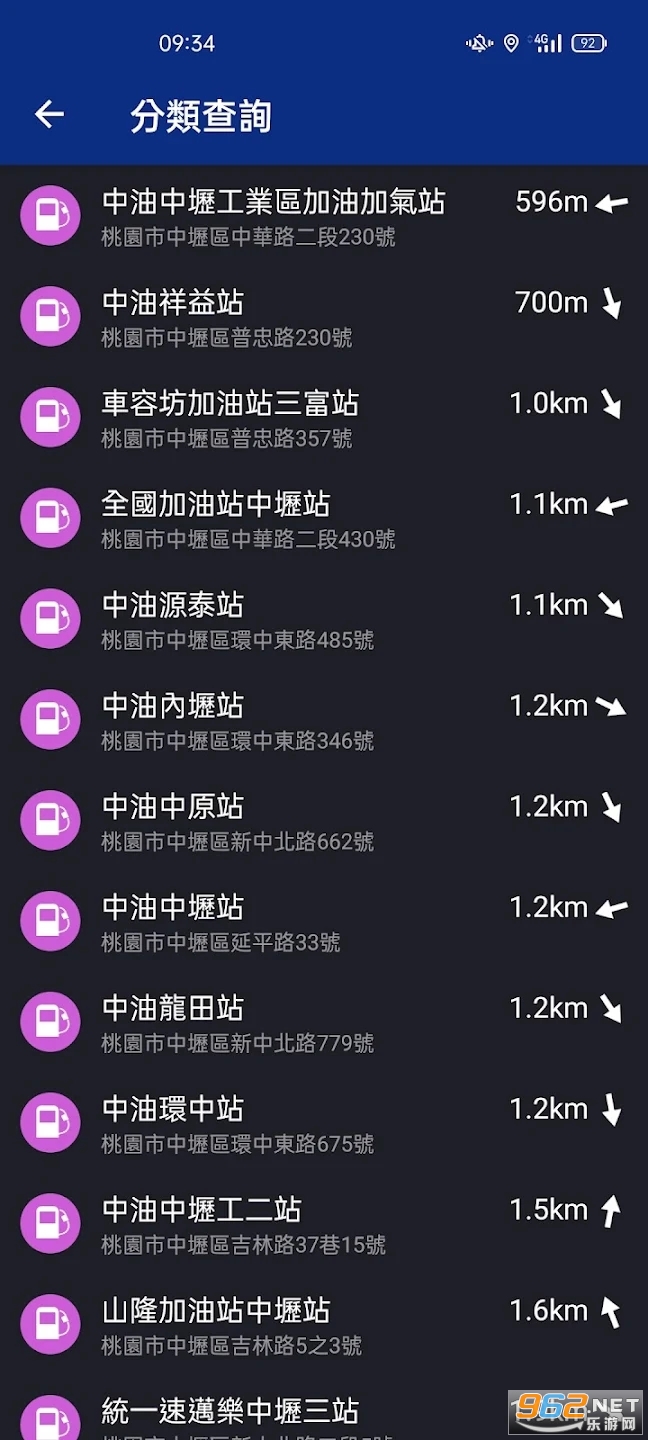Image resolution: width=648 pixels, height=1440 pixels.
Task: Go back from 分類查詢
Action: point(49,115)
